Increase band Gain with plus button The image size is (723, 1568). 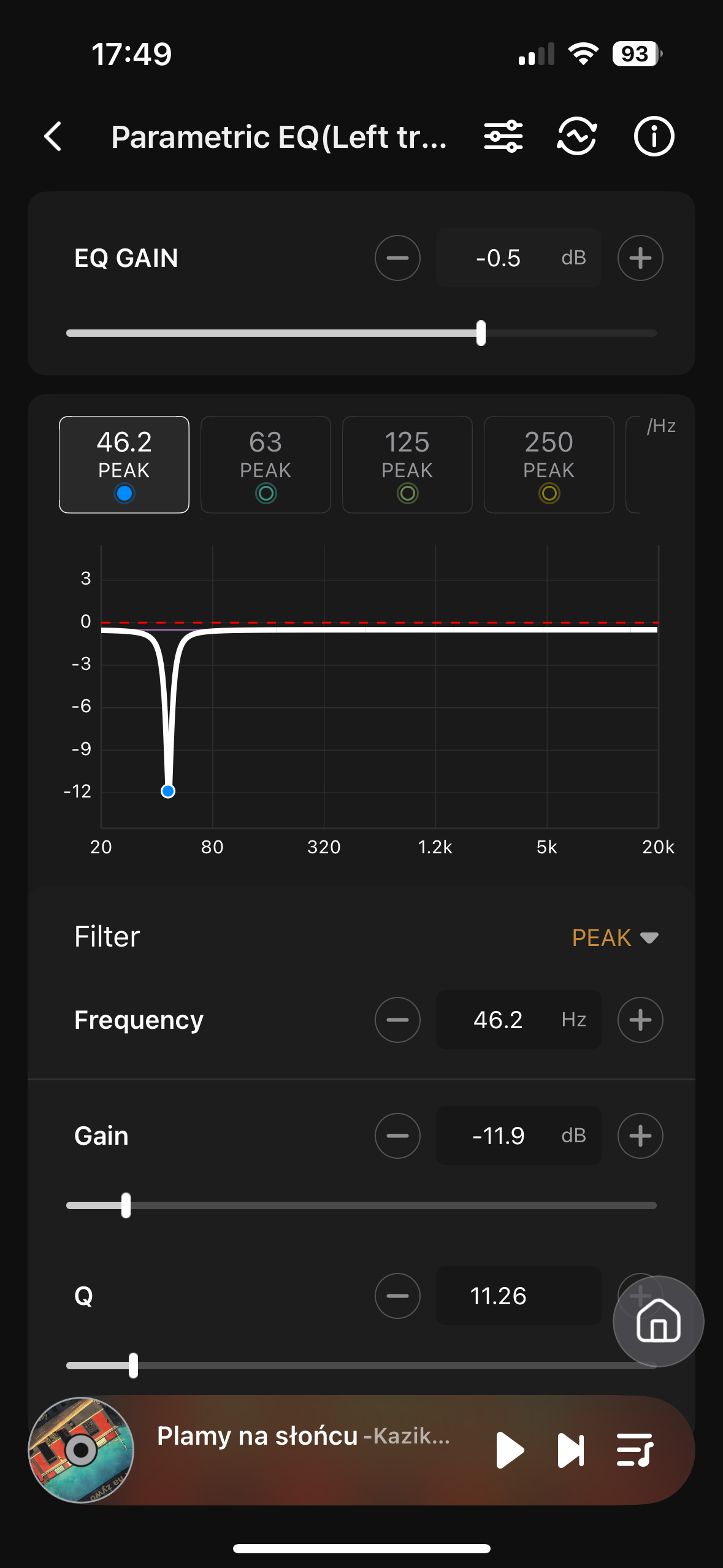point(640,1136)
